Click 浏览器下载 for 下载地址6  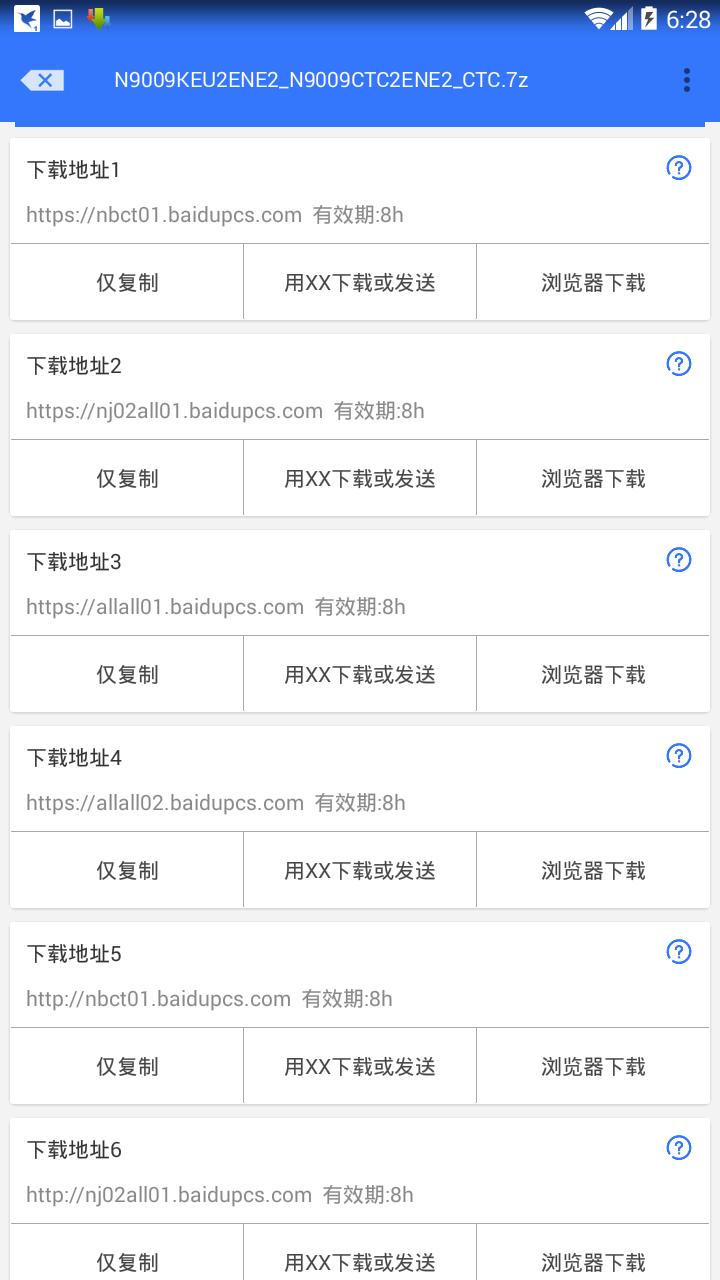[592, 1262]
